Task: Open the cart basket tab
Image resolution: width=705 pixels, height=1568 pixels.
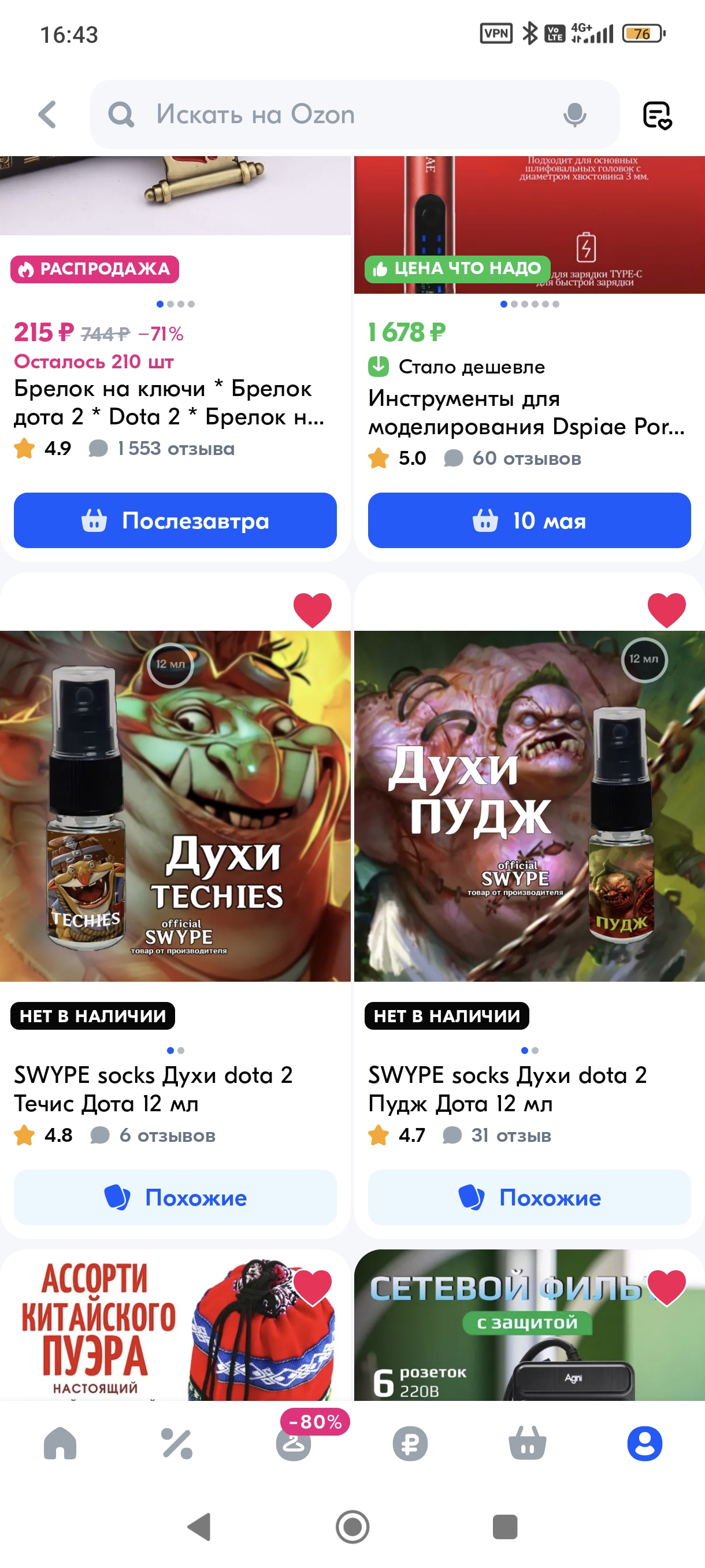Action: coord(528,1443)
